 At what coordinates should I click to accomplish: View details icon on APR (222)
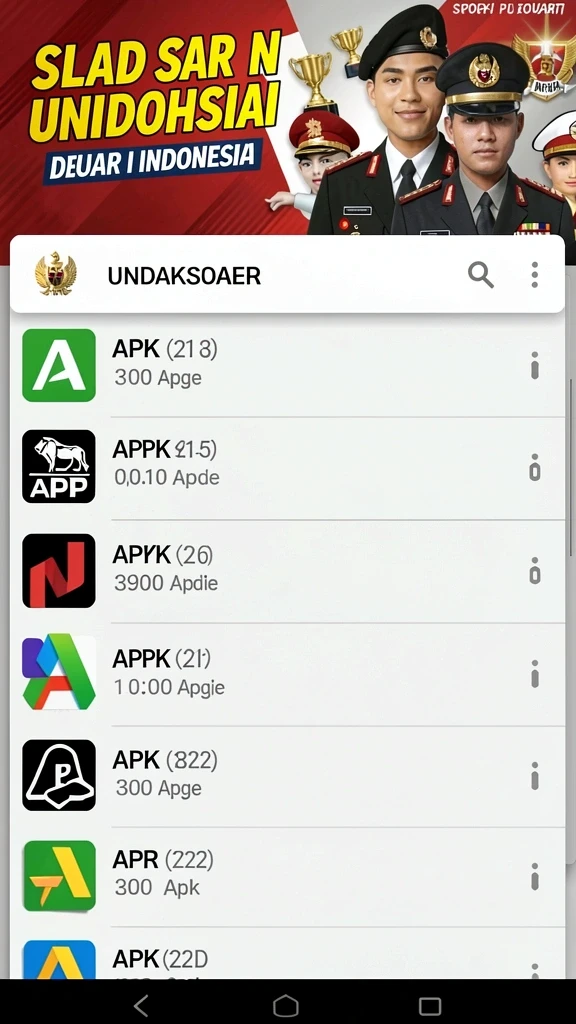point(535,876)
